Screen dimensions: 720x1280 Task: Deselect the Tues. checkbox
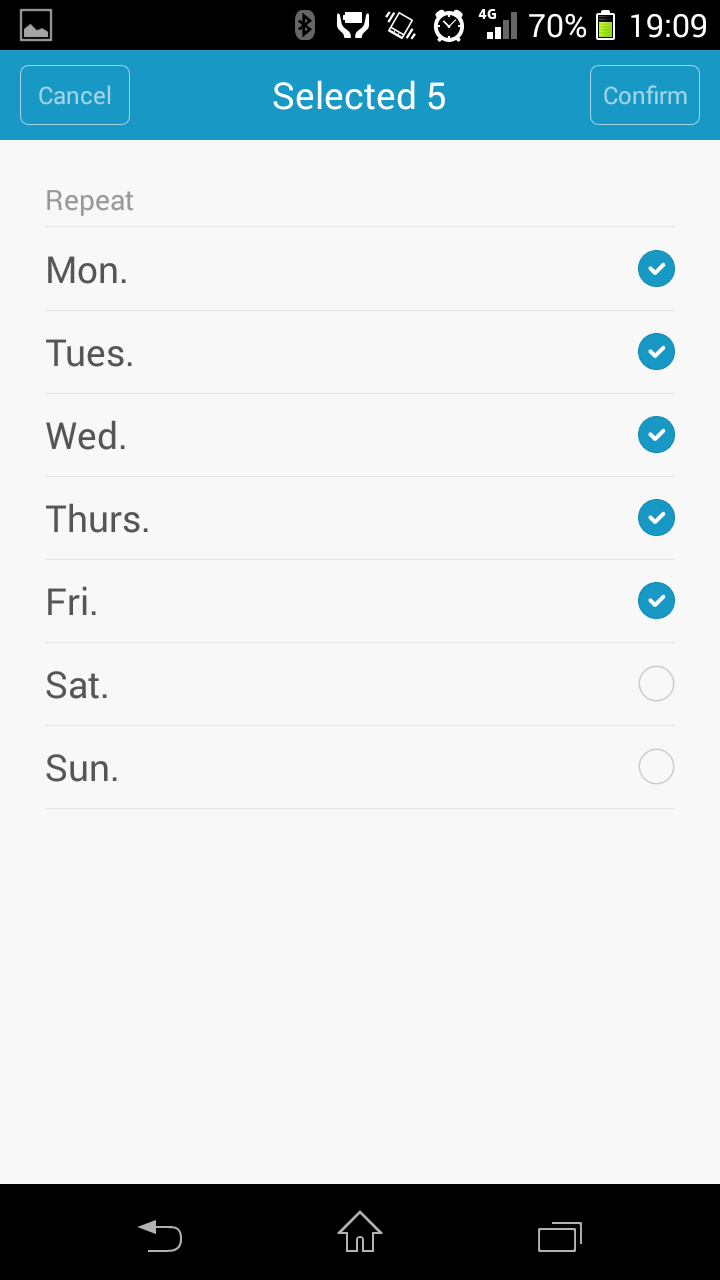point(656,351)
